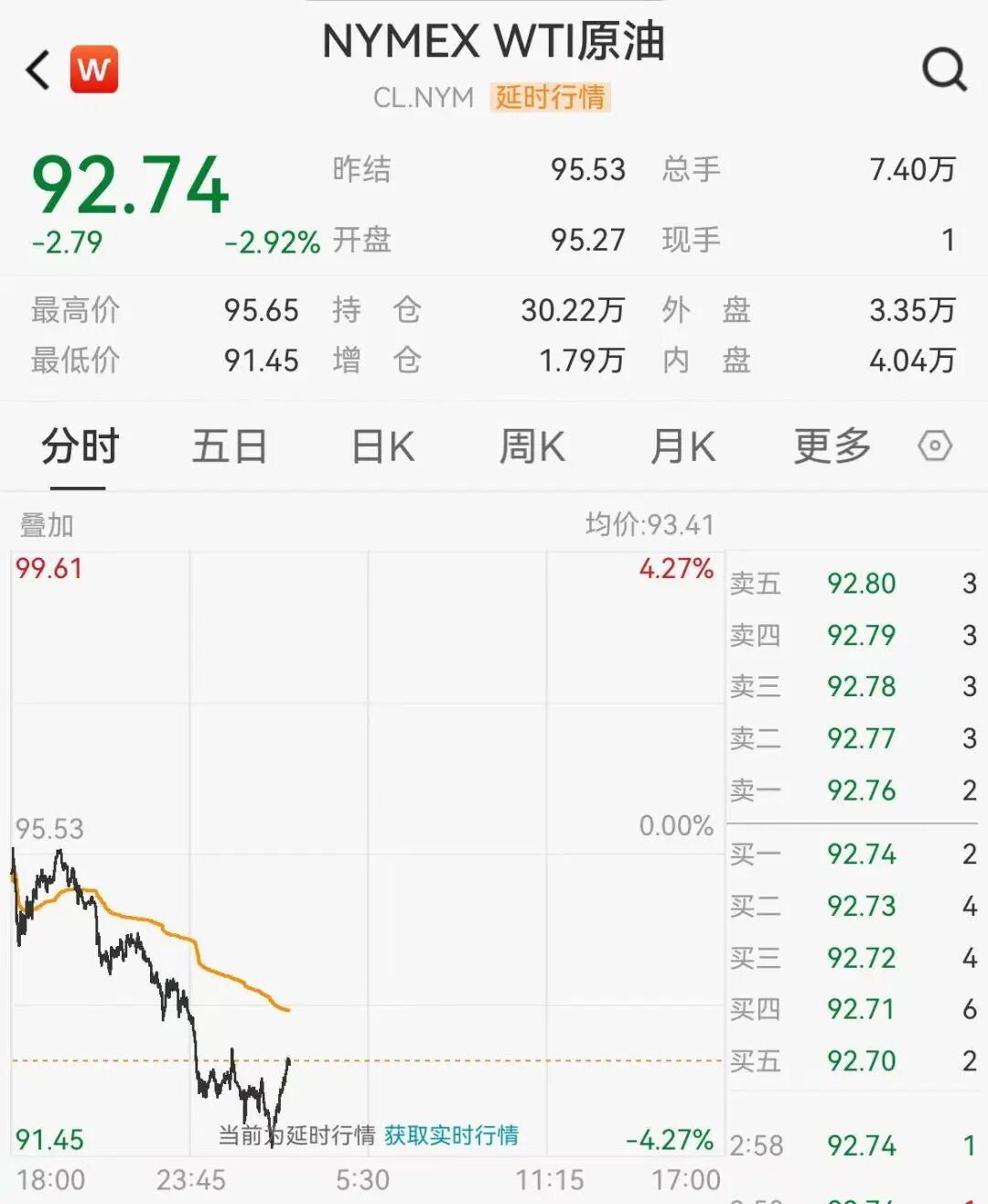Tap the red W icon
The height and width of the screenshot is (1204, 988).
coord(94,70)
